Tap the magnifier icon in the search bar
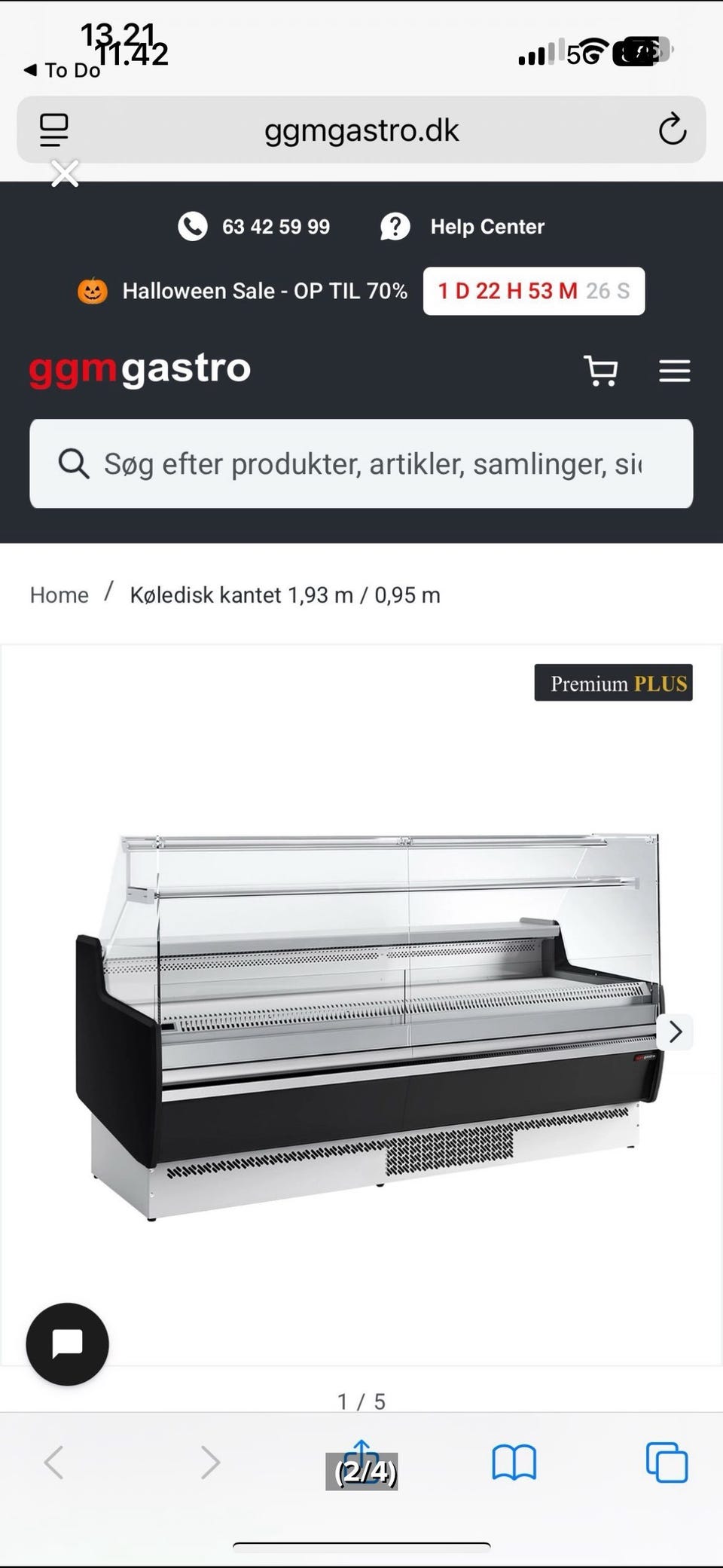 click(73, 464)
